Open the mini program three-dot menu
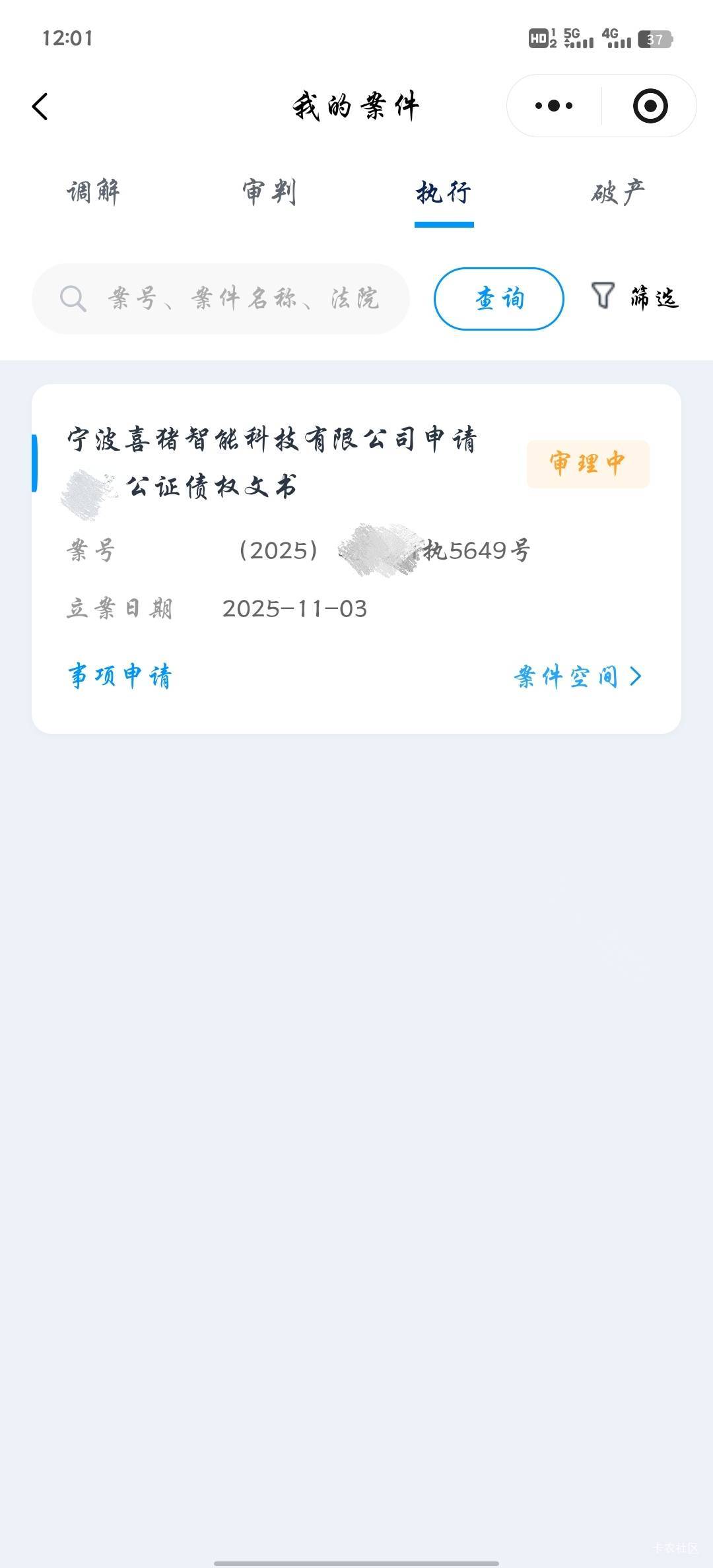Viewport: 713px width, 1568px height. (554, 106)
